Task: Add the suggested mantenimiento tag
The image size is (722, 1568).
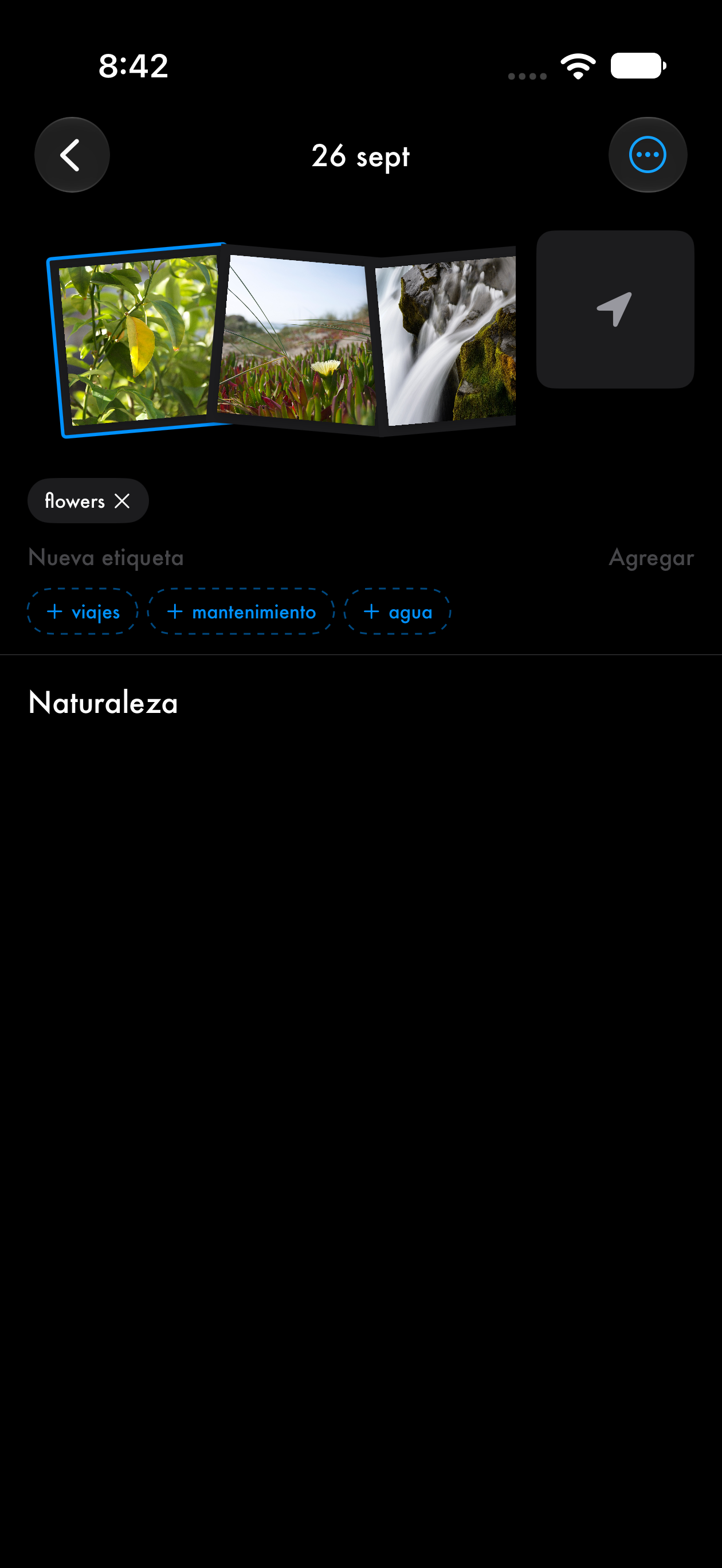Action: [241, 611]
